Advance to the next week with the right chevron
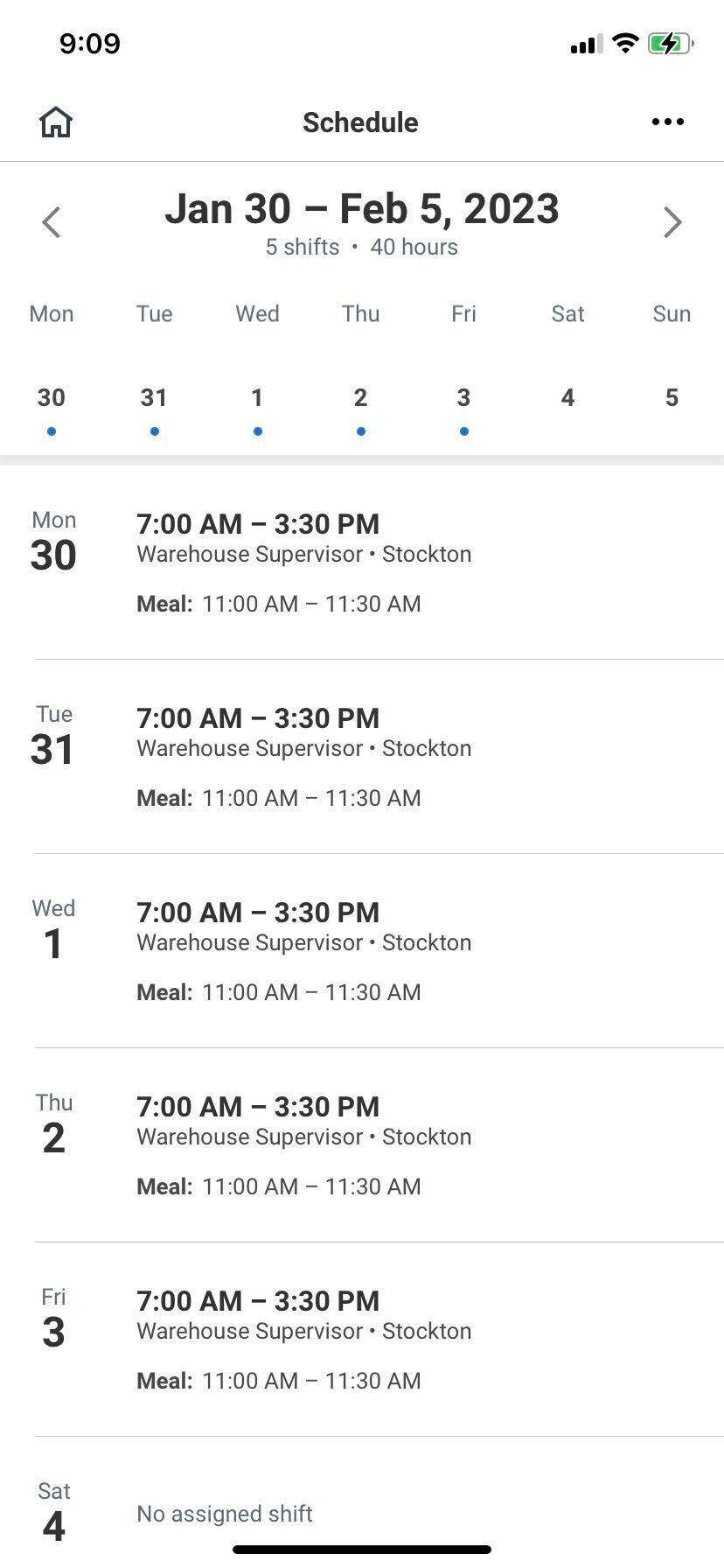The width and height of the screenshot is (724, 1568). point(672,222)
